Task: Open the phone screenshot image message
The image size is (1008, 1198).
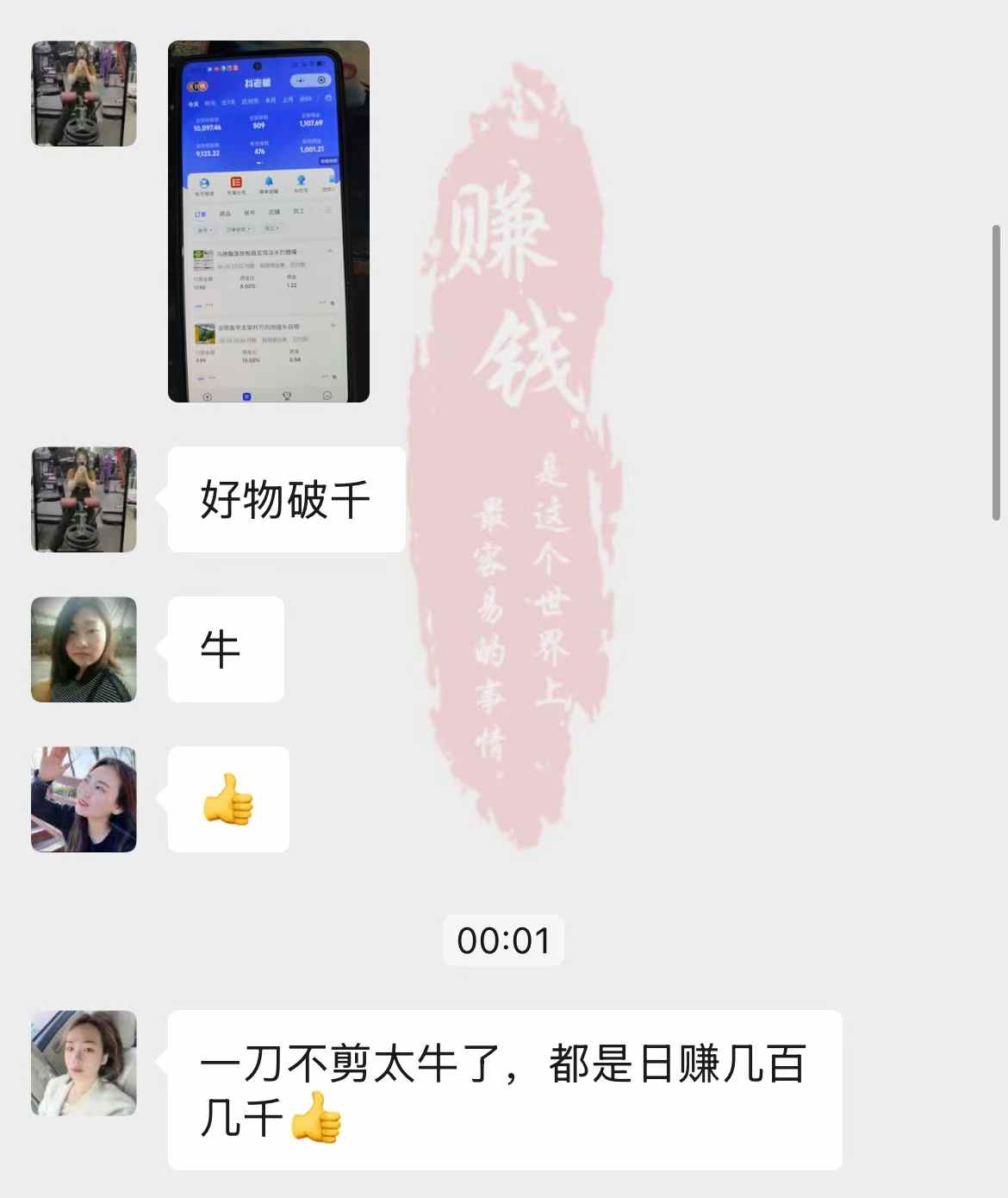Action: tap(268, 222)
